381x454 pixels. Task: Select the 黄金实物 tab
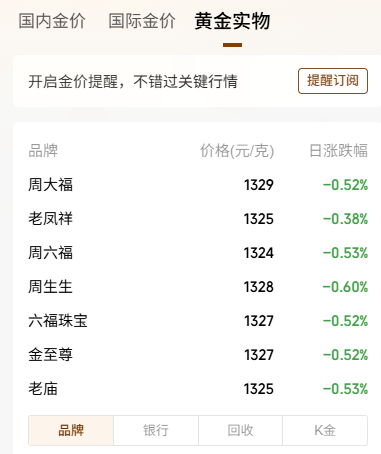coord(232,21)
